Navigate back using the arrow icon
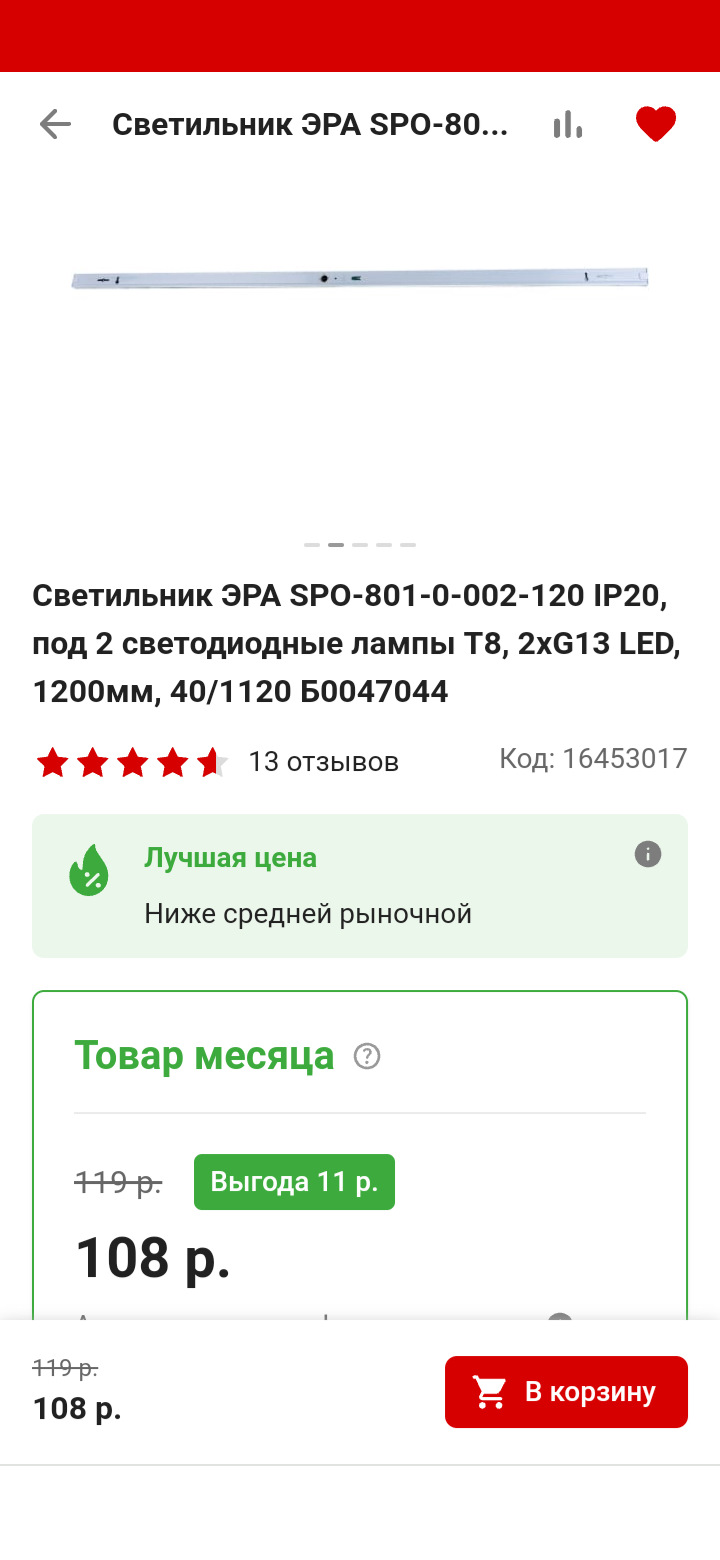The height and width of the screenshot is (1560, 720). (56, 124)
